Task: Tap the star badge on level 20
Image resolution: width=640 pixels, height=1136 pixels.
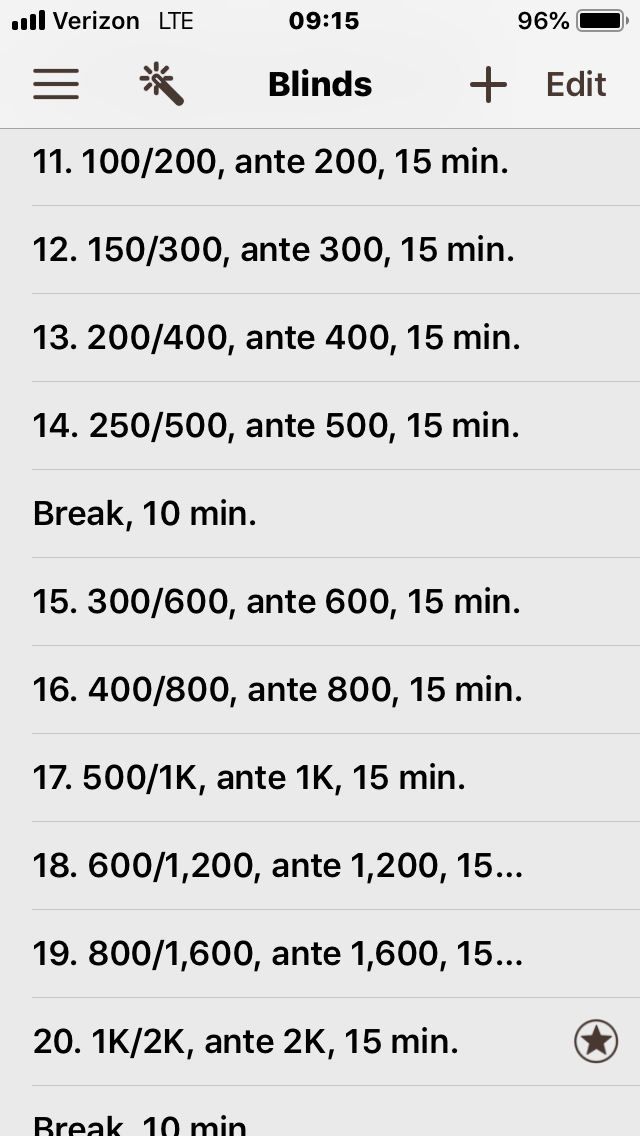Action: point(596,1042)
